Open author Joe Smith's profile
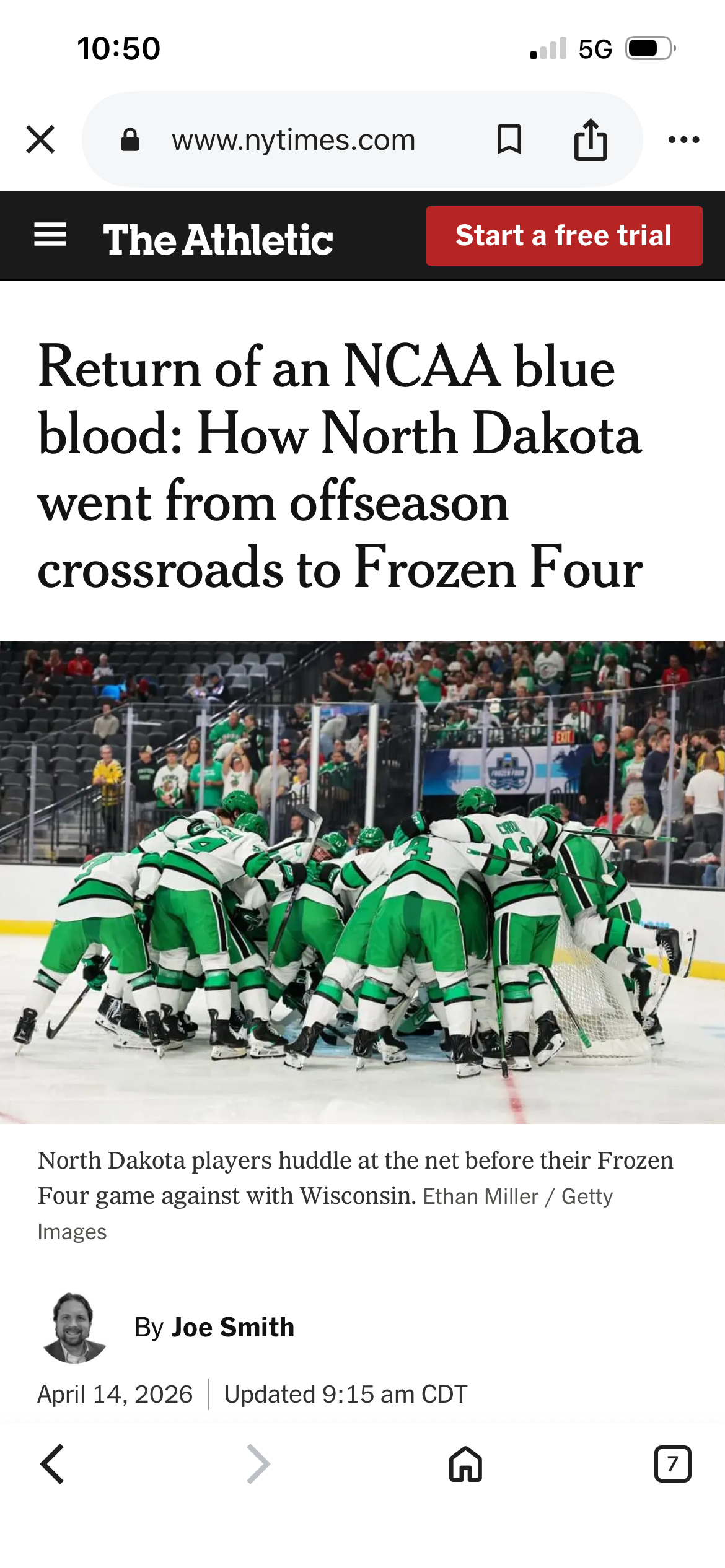The width and height of the screenshot is (725, 1568). [232, 1327]
